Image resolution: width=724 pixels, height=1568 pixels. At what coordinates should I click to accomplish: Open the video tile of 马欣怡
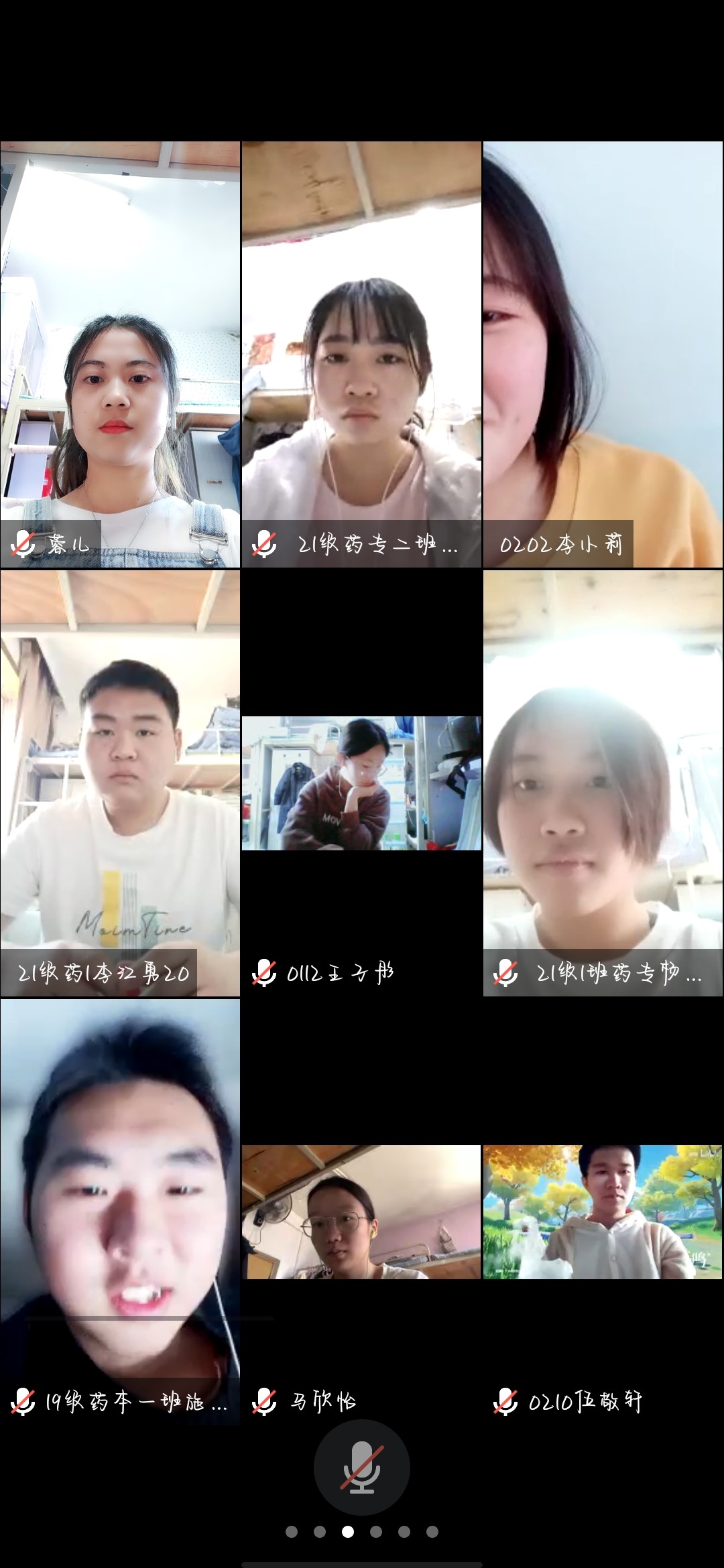coord(361,1212)
